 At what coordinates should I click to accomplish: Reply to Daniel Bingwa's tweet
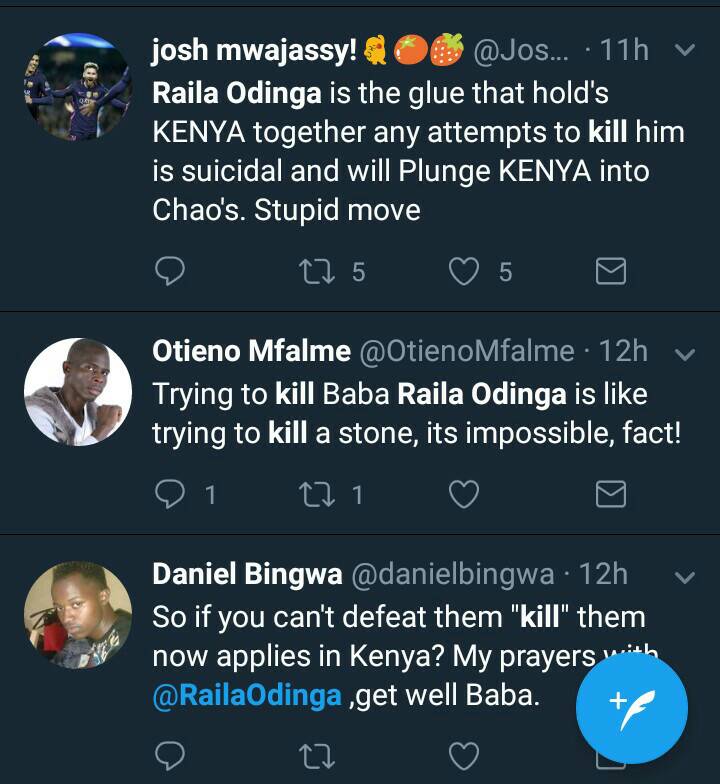pos(171,755)
